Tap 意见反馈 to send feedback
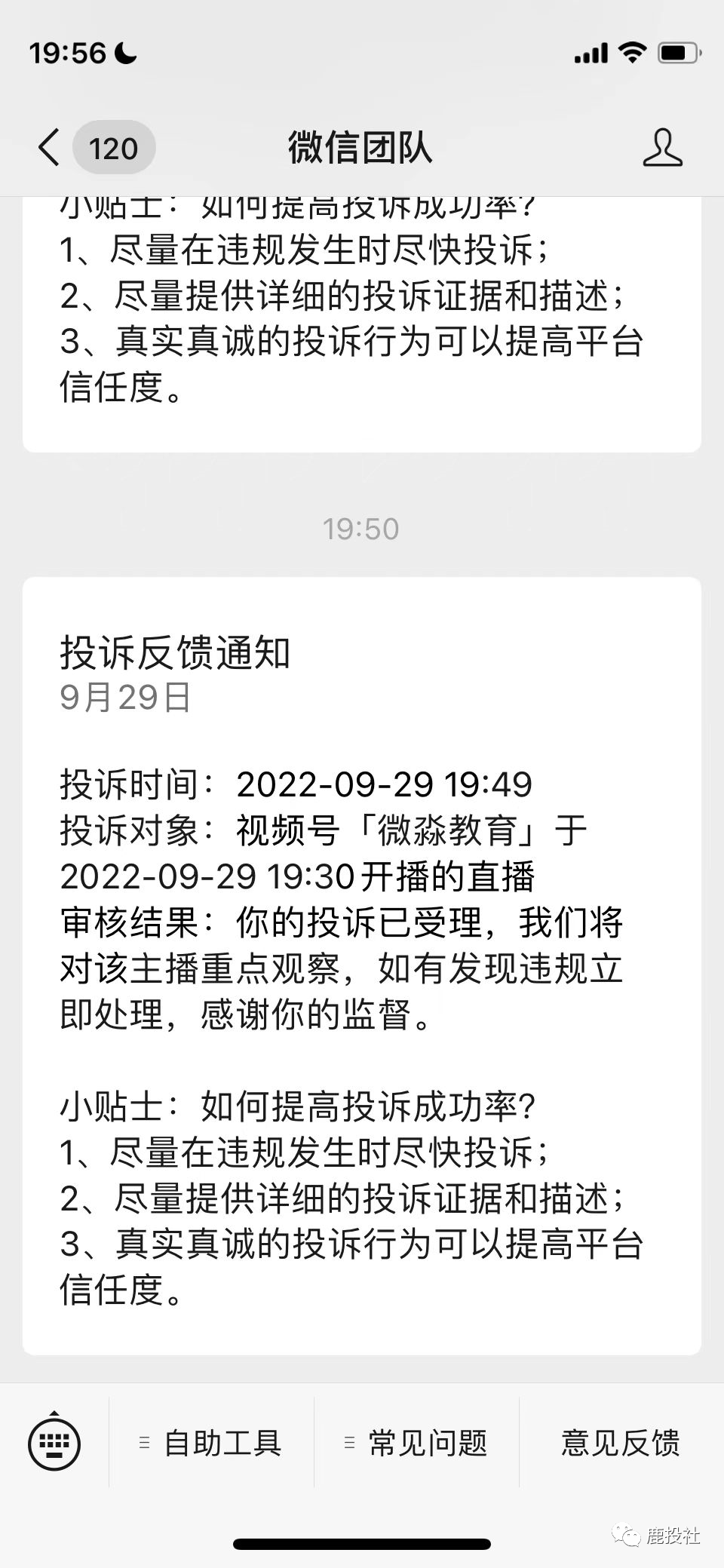Image resolution: width=724 pixels, height=1568 pixels. 620,1443
